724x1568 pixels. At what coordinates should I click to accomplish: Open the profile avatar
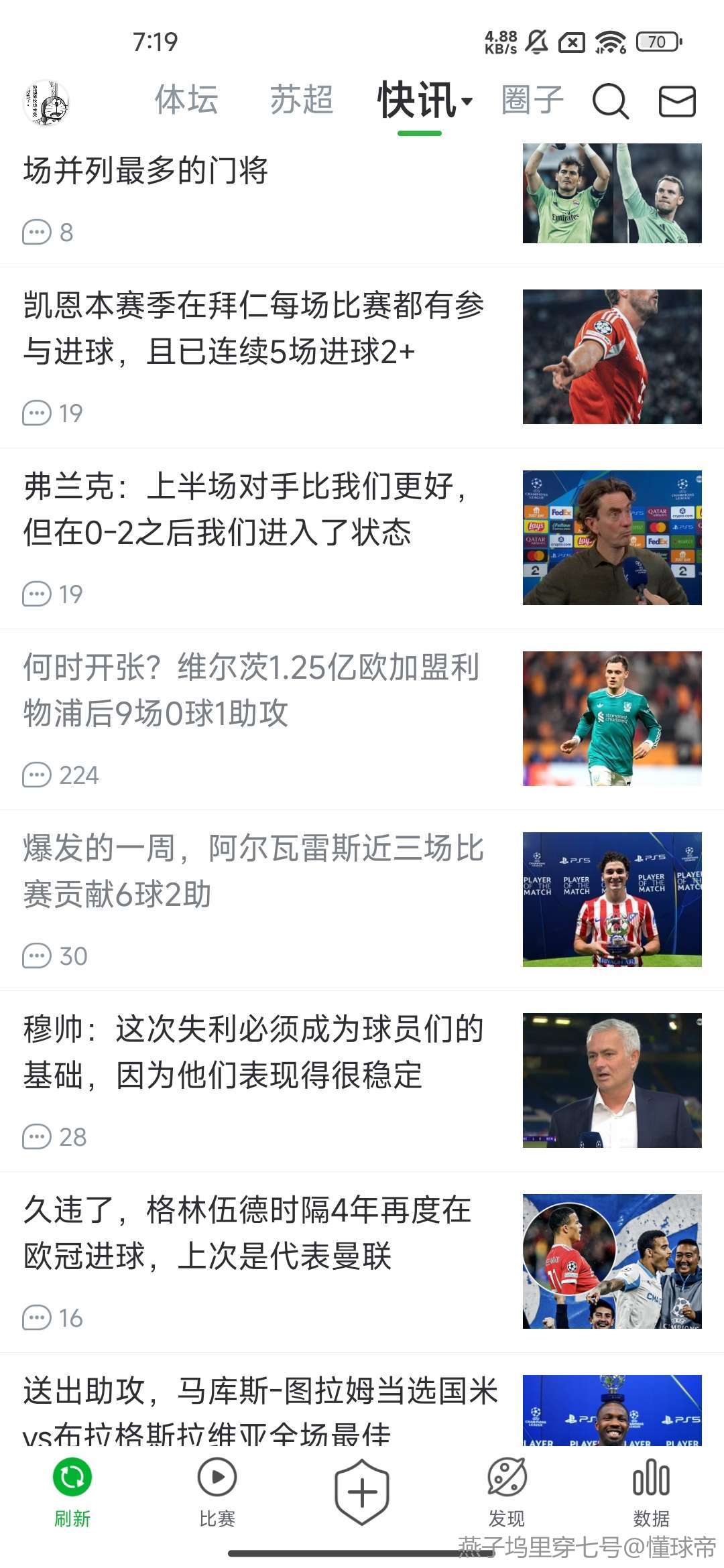(x=46, y=103)
